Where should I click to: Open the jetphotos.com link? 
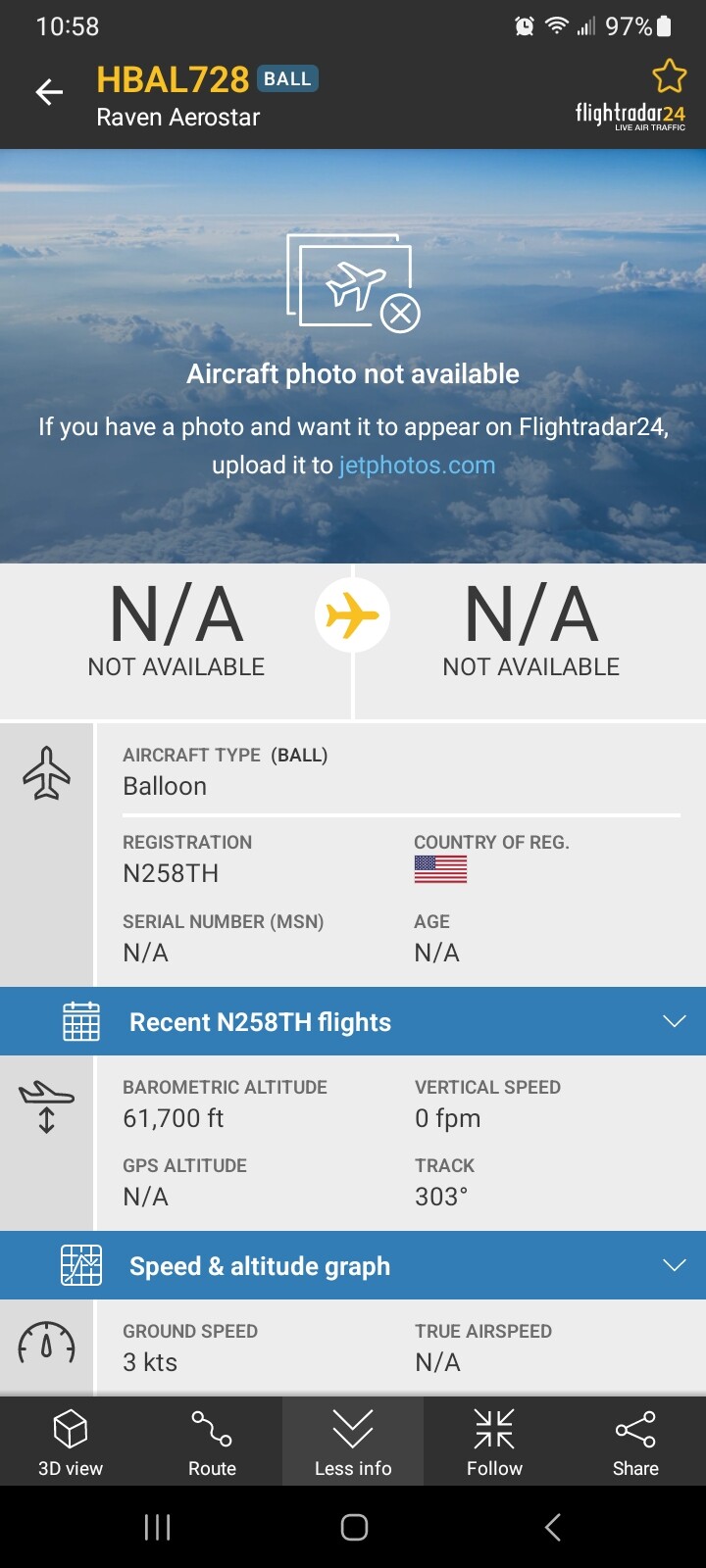[417, 465]
